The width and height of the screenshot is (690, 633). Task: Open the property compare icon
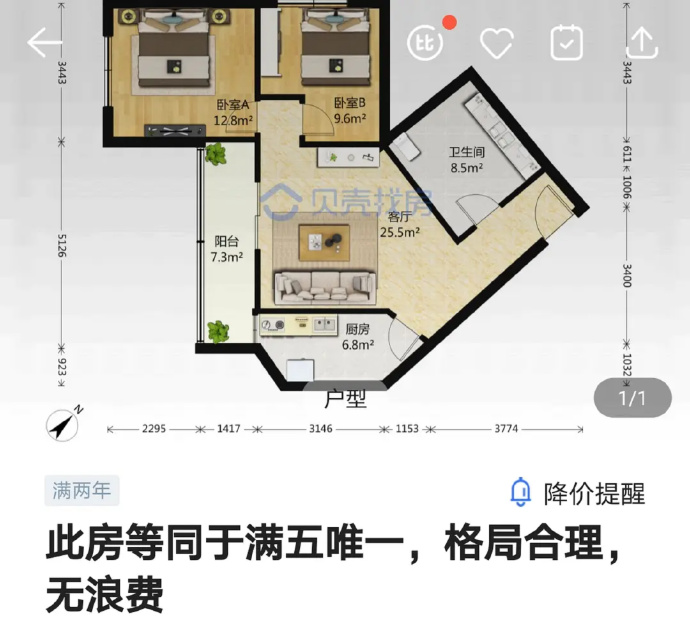[425, 43]
